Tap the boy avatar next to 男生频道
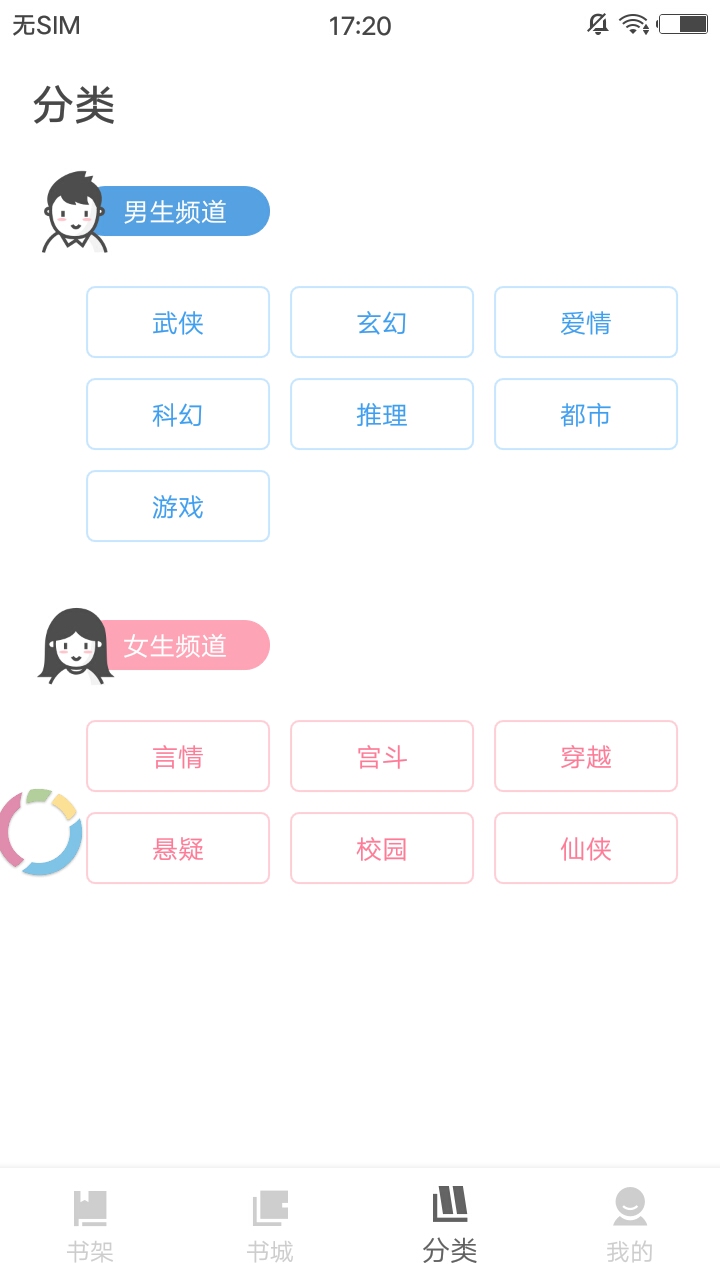Screen dimensions: 720x1280 click(x=70, y=211)
